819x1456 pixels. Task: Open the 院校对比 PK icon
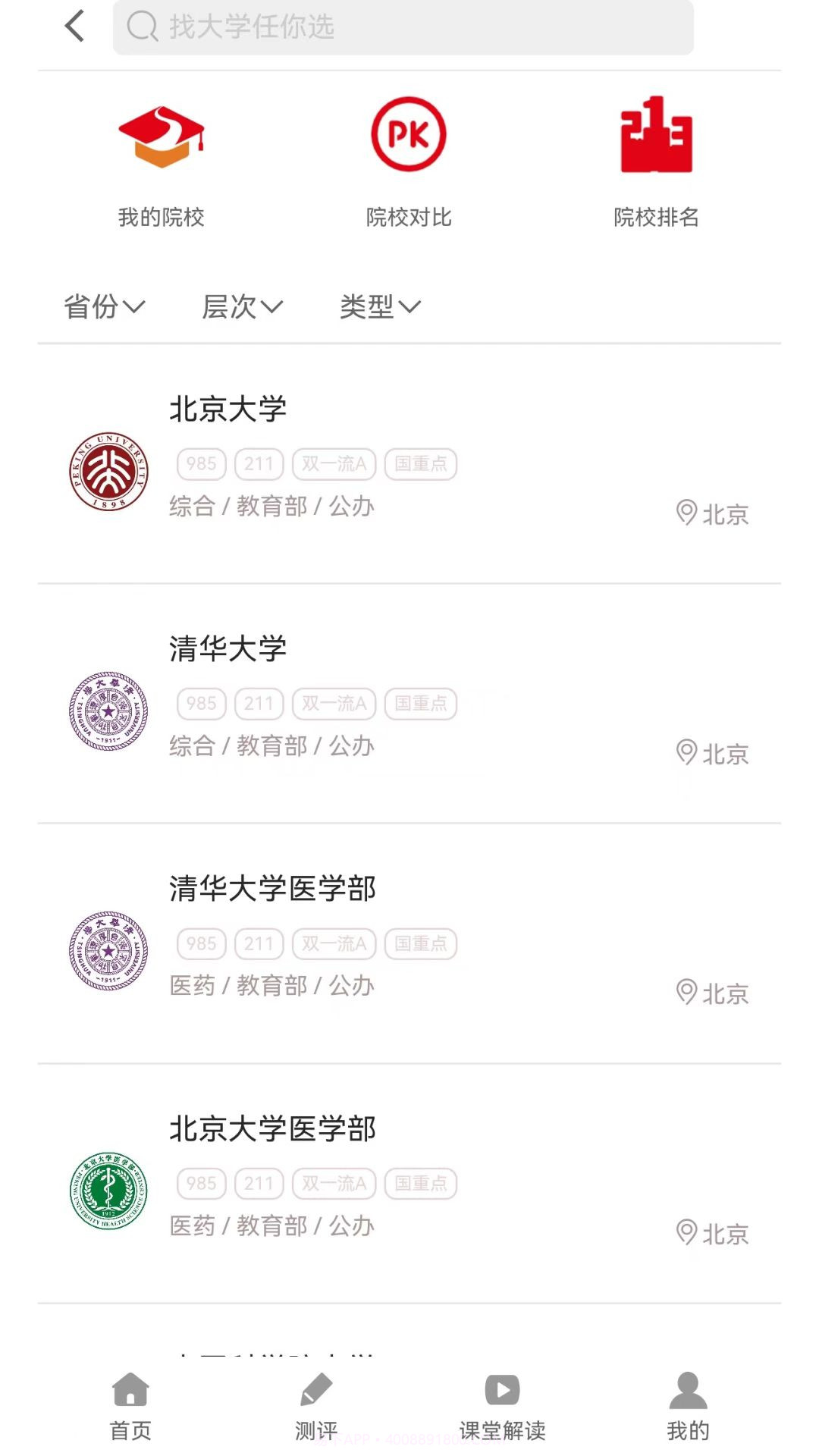[409, 133]
